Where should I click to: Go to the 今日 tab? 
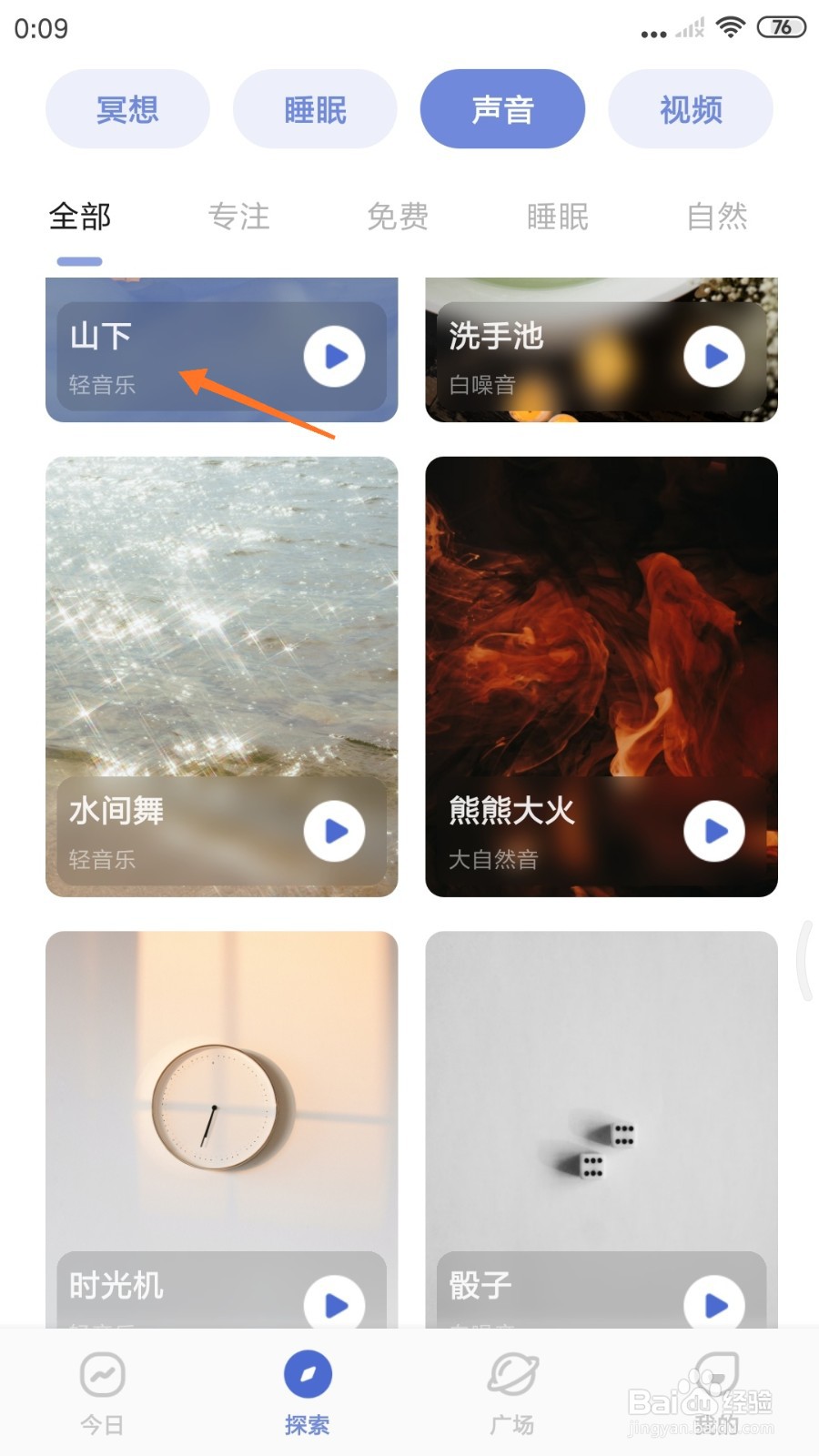(102, 1392)
